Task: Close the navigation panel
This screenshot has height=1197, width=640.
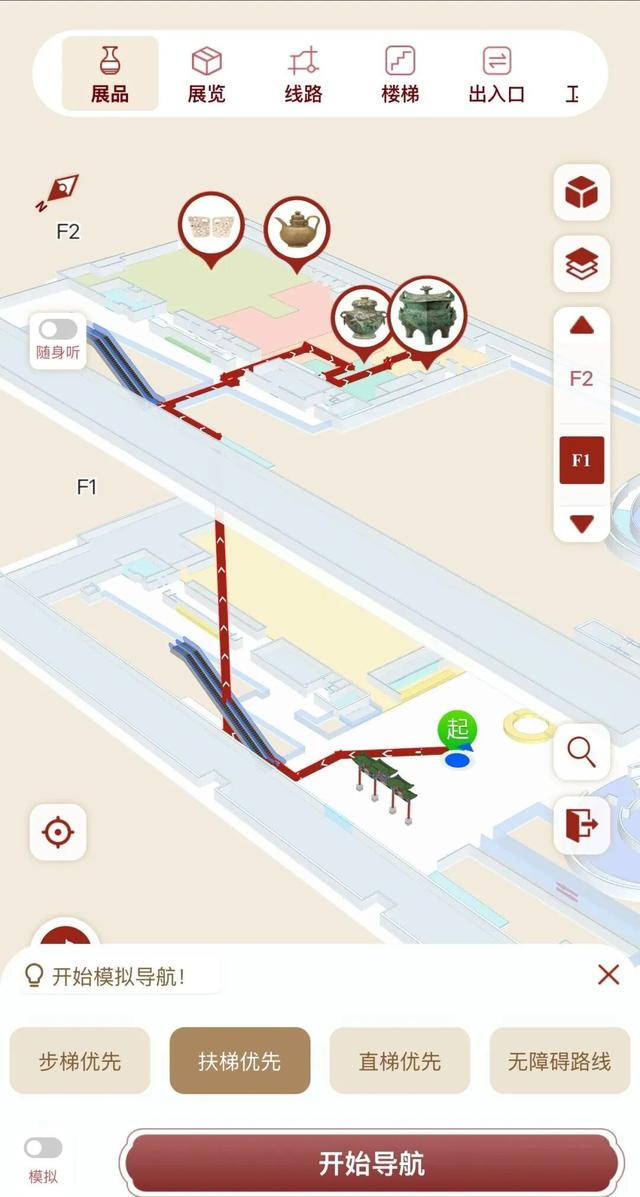Action: 608,975
